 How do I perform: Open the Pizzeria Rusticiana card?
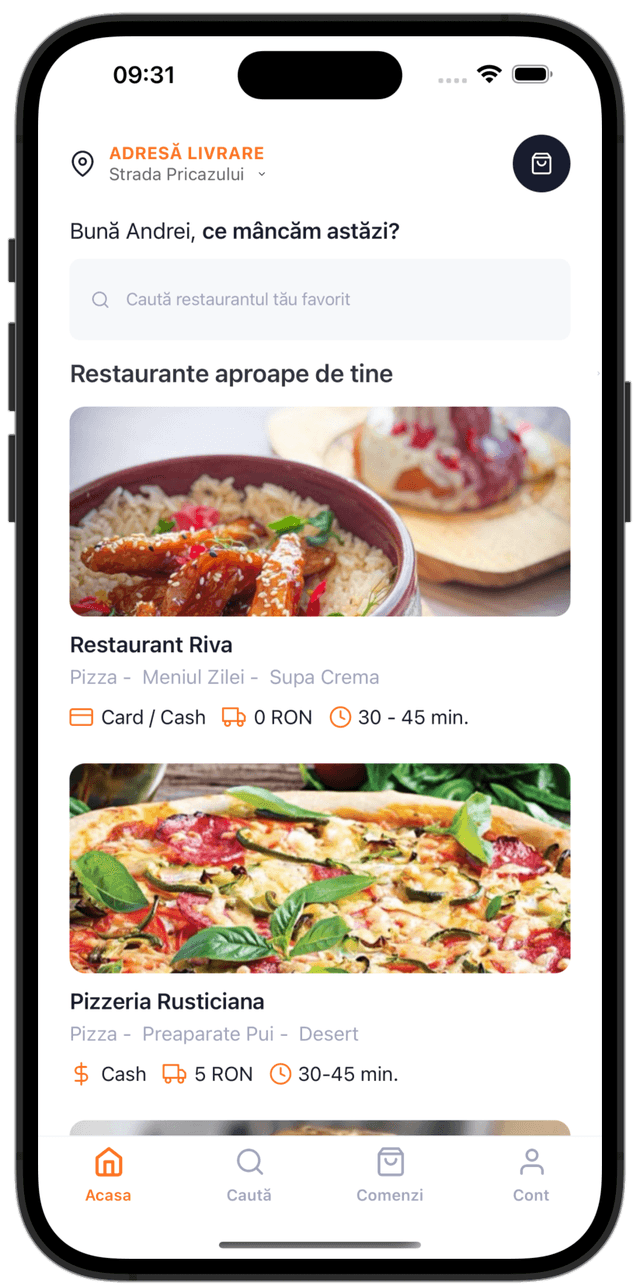[x=319, y=868]
